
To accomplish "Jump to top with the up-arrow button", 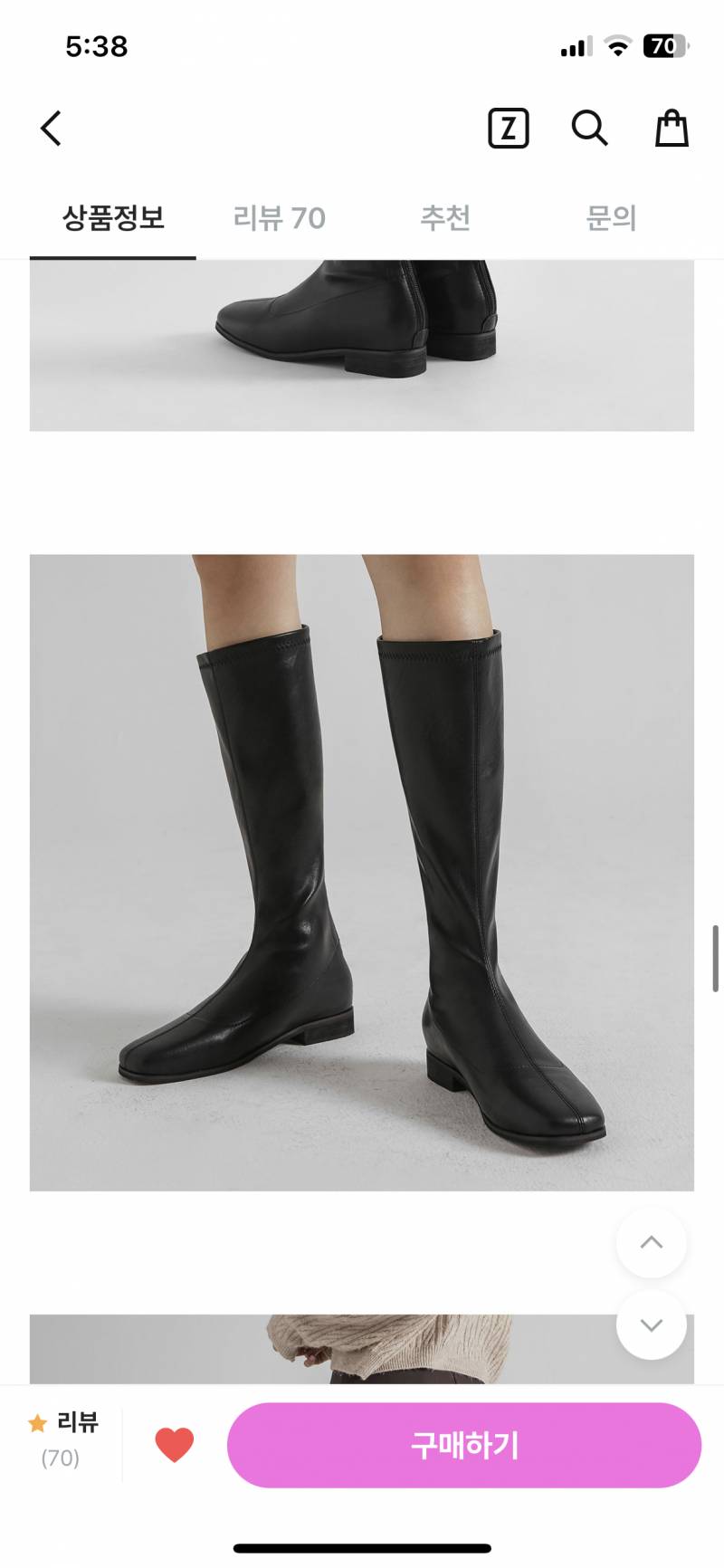I will click(652, 1243).
